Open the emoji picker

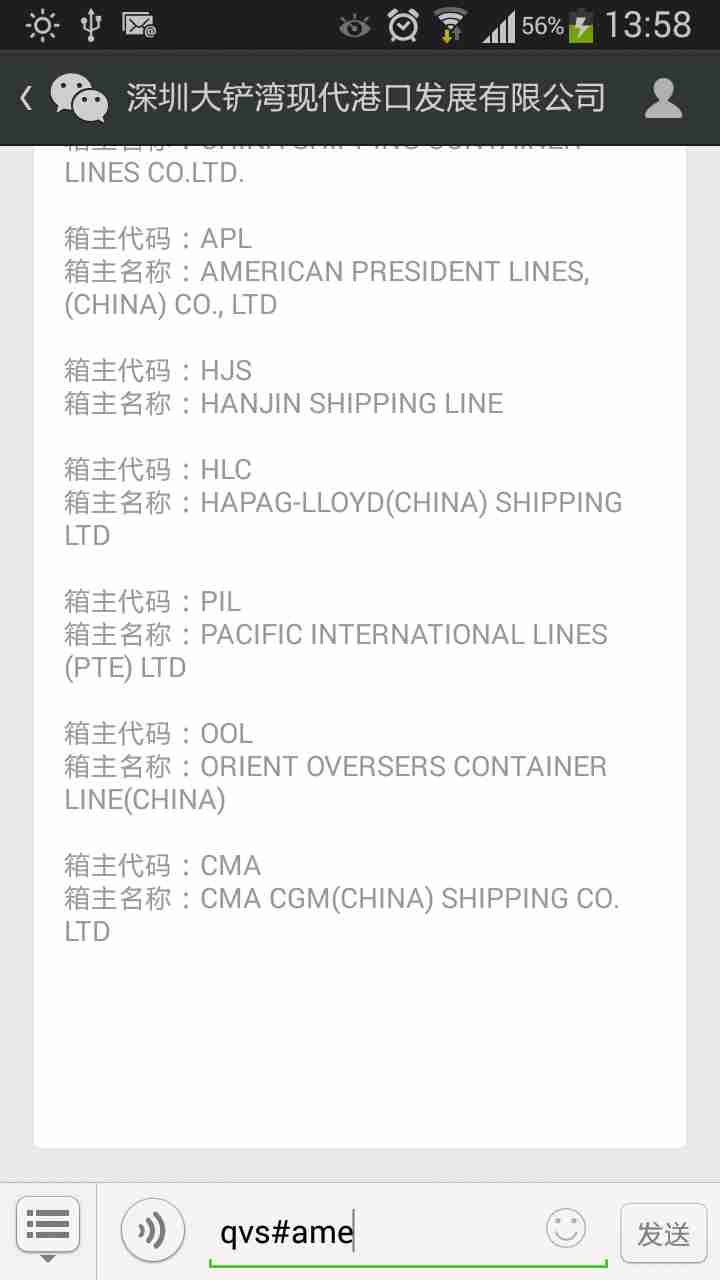[566, 1229]
